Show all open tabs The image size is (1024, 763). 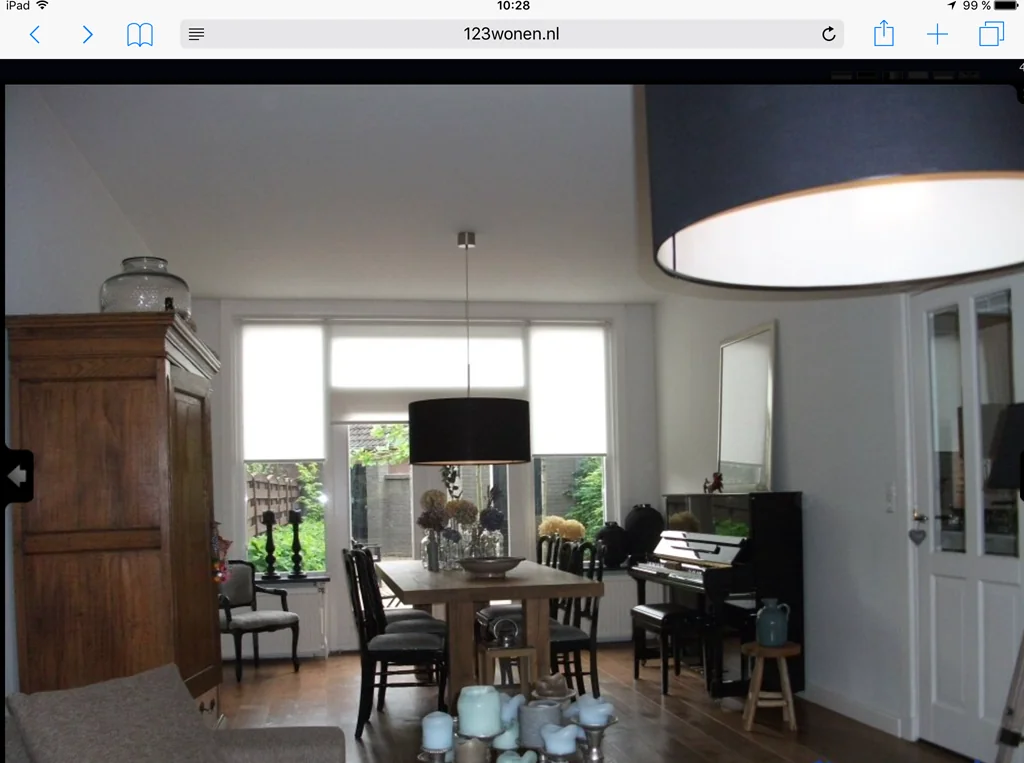[x=991, y=35]
